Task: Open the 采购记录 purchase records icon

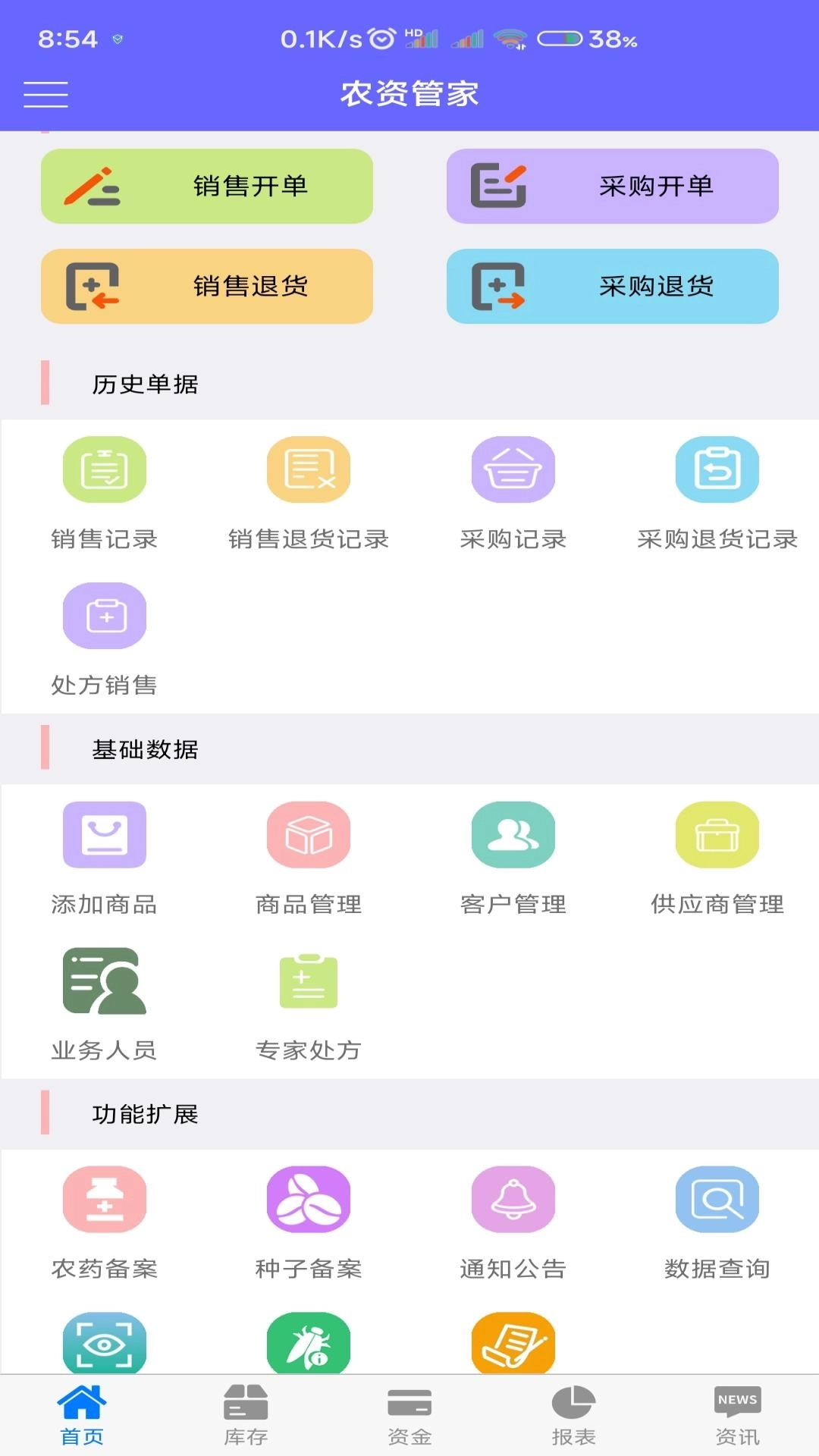Action: (513, 470)
